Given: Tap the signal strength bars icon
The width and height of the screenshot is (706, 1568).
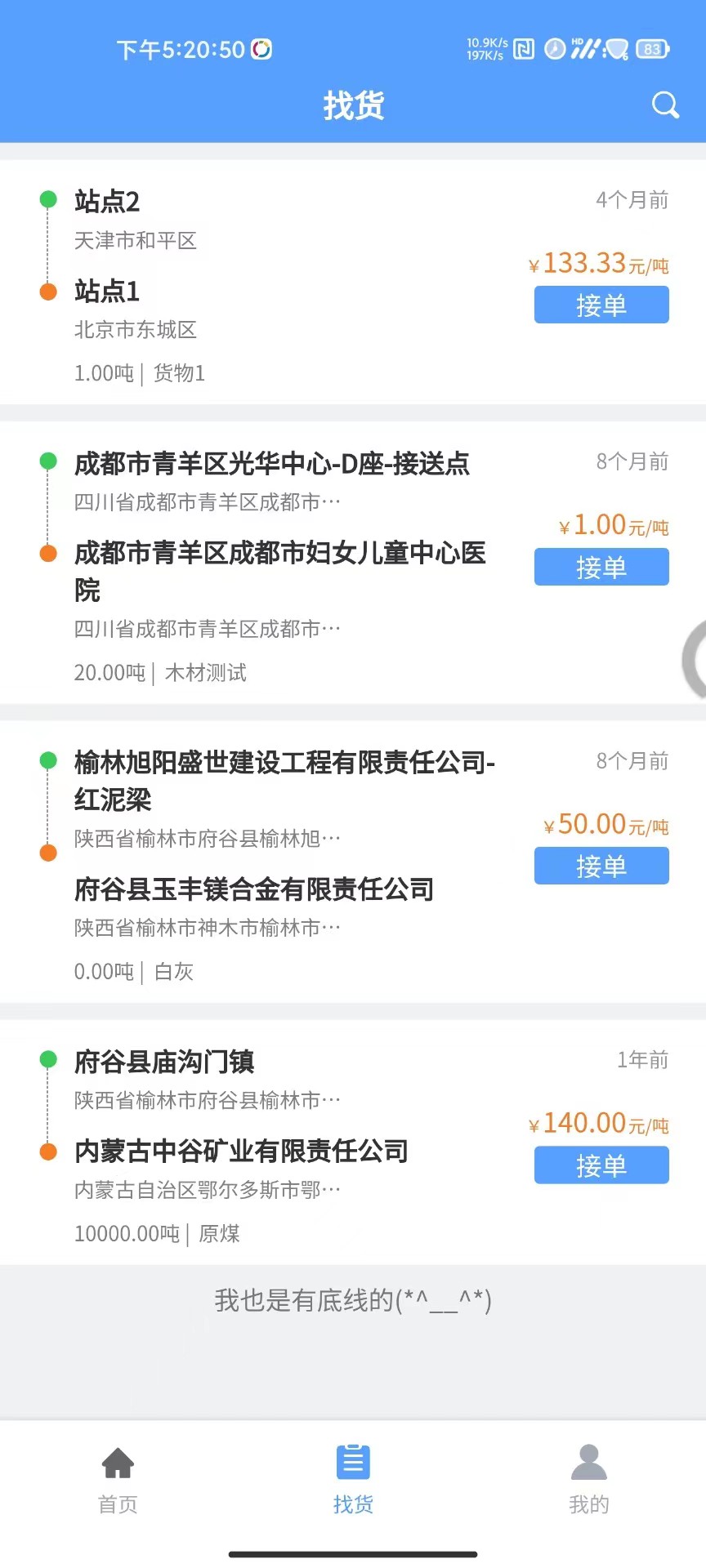Looking at the screenshot, I should pyautogui.click(x=583, y=49).
